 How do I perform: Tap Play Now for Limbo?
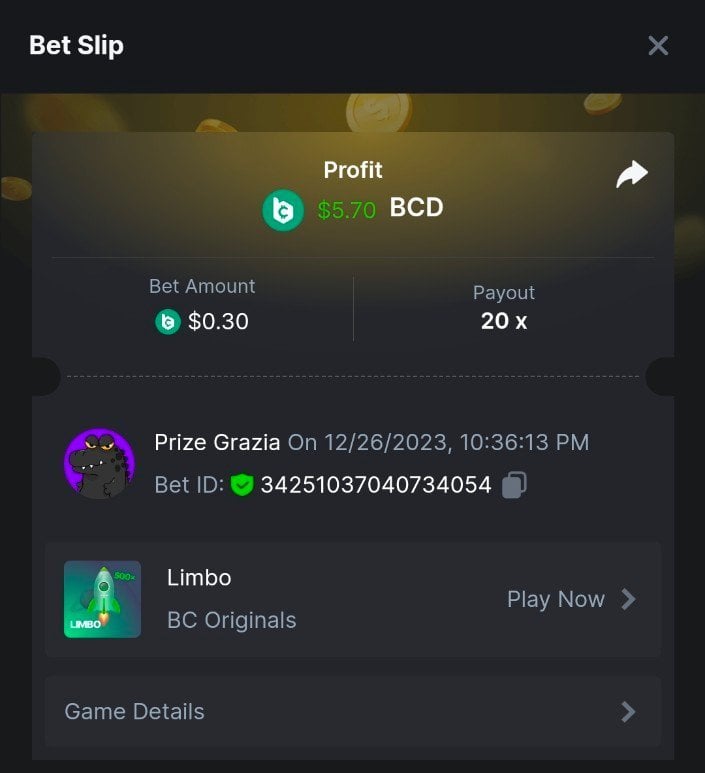tap(571, 599)
